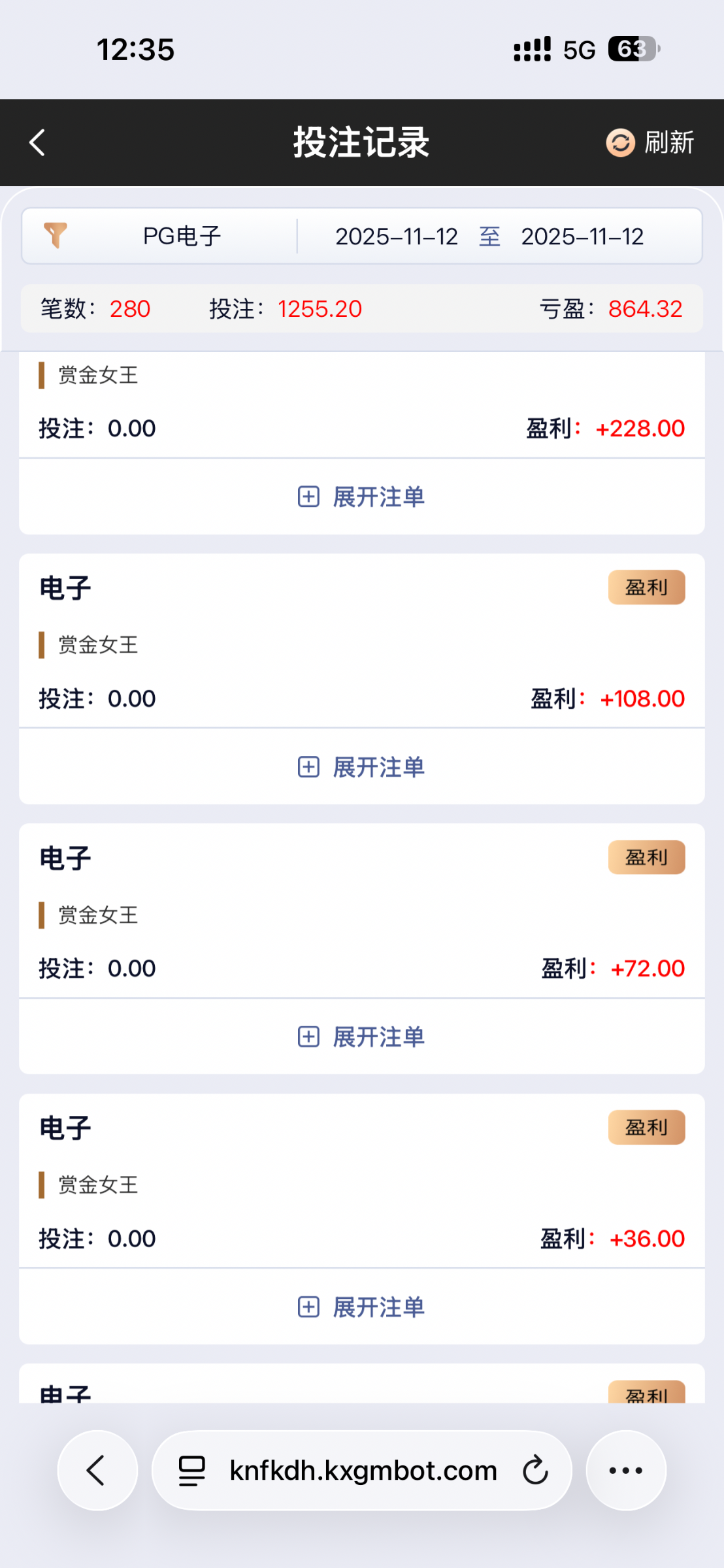Go back from the 投注记录 page
This screenshot has width=724, height=1568.
[x=37, y=142]
